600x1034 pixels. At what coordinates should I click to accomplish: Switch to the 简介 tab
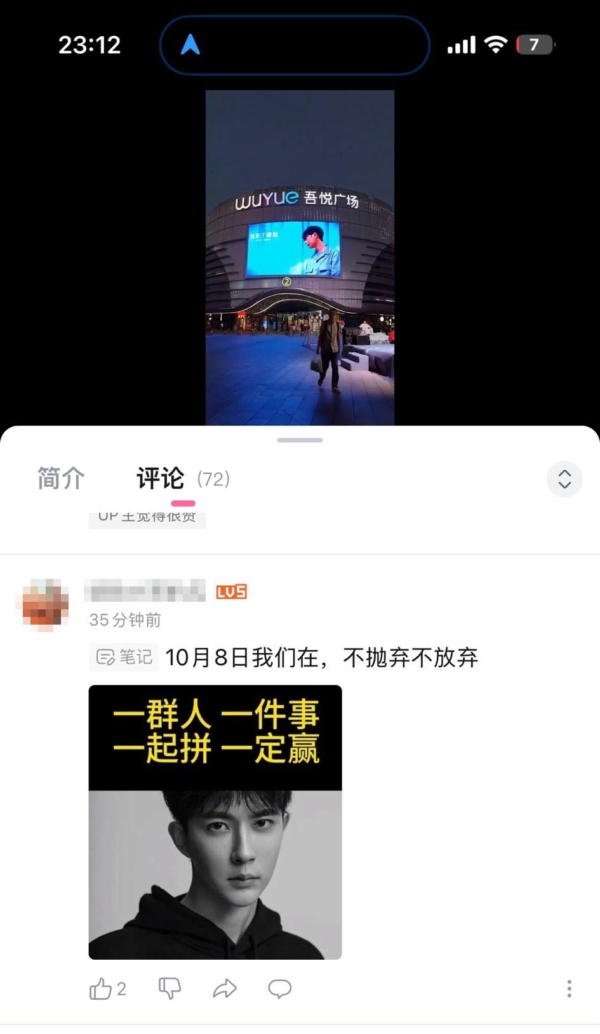[x=61, y=479]
